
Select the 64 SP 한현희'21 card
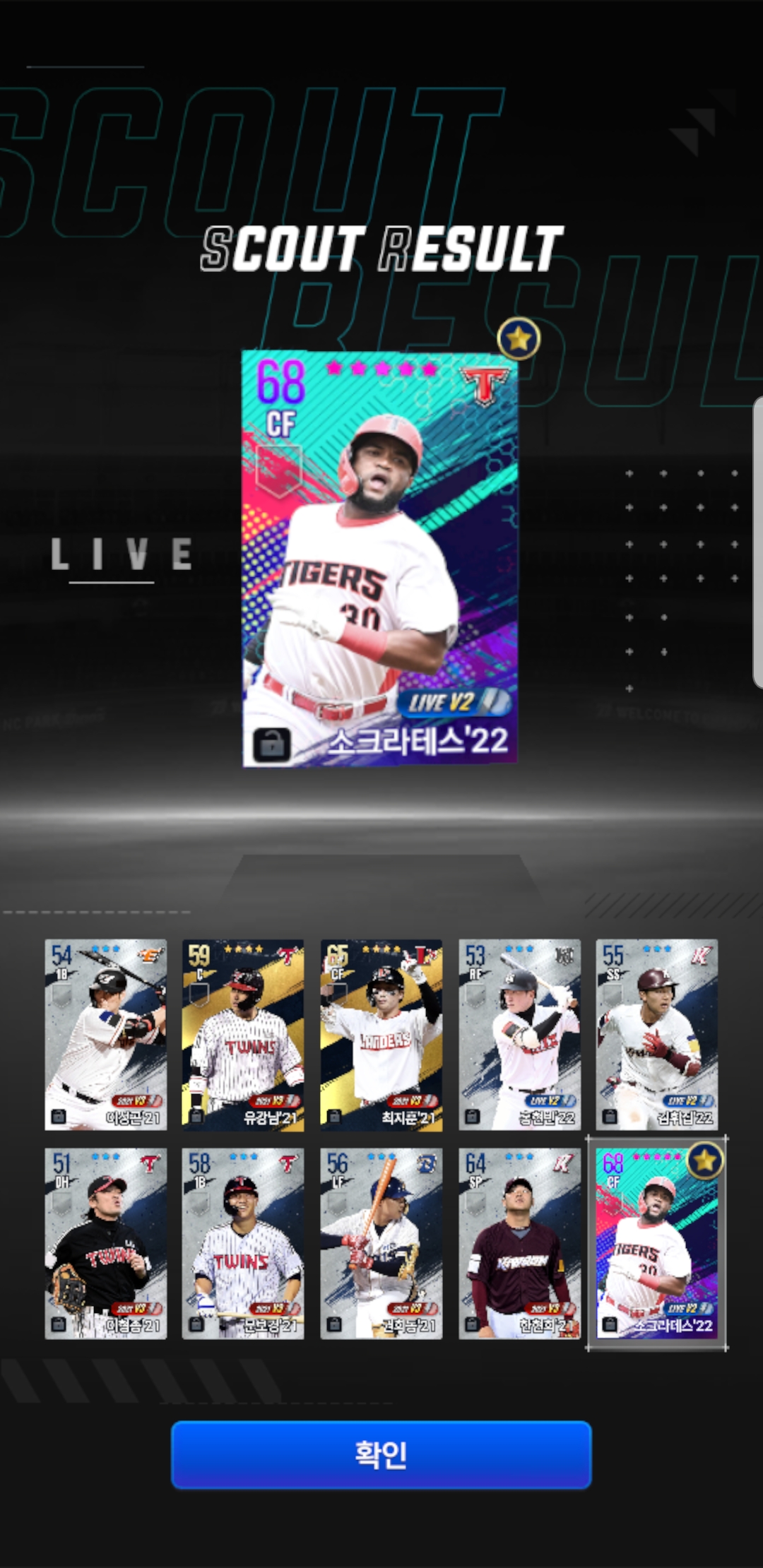pyautogui.click(x=519, y=1243)
